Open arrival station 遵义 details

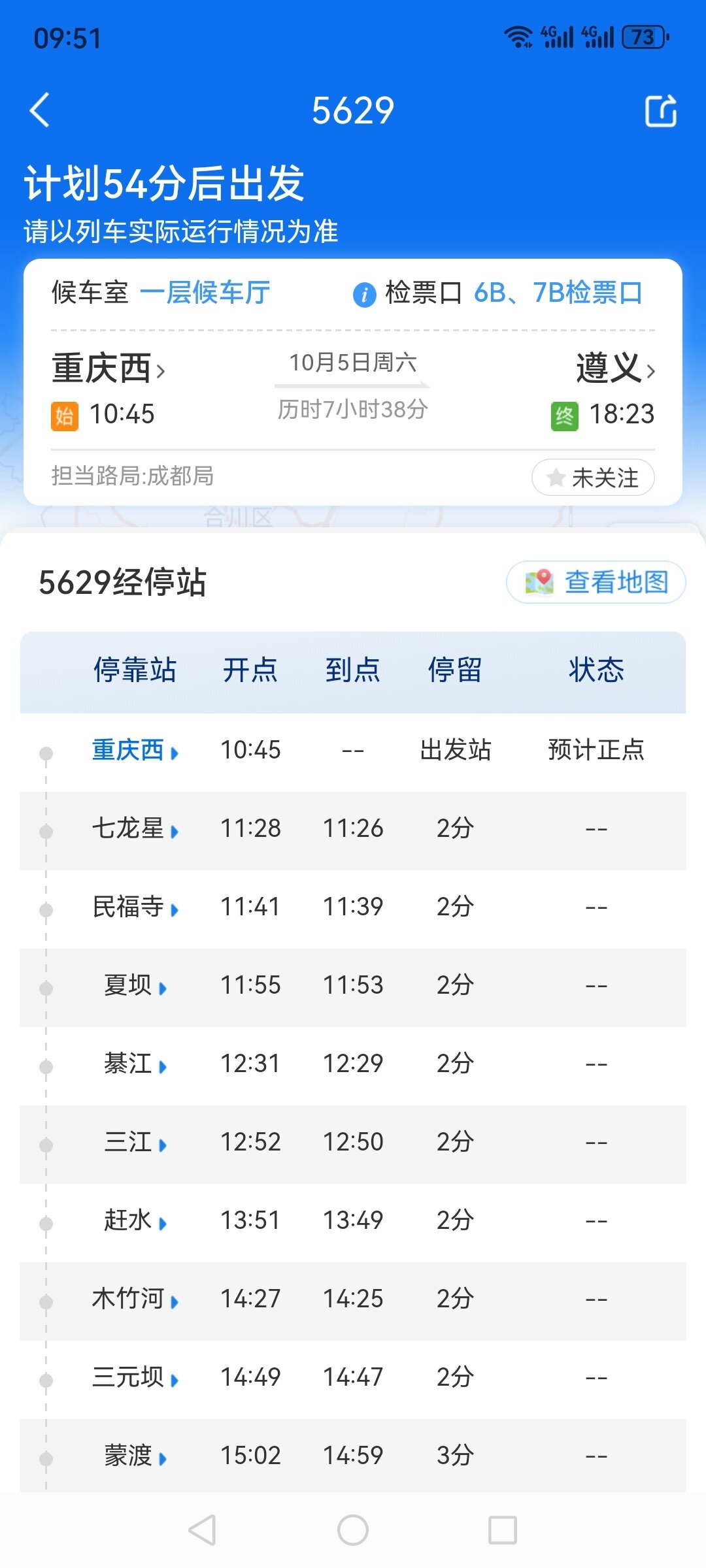point(614,368)
